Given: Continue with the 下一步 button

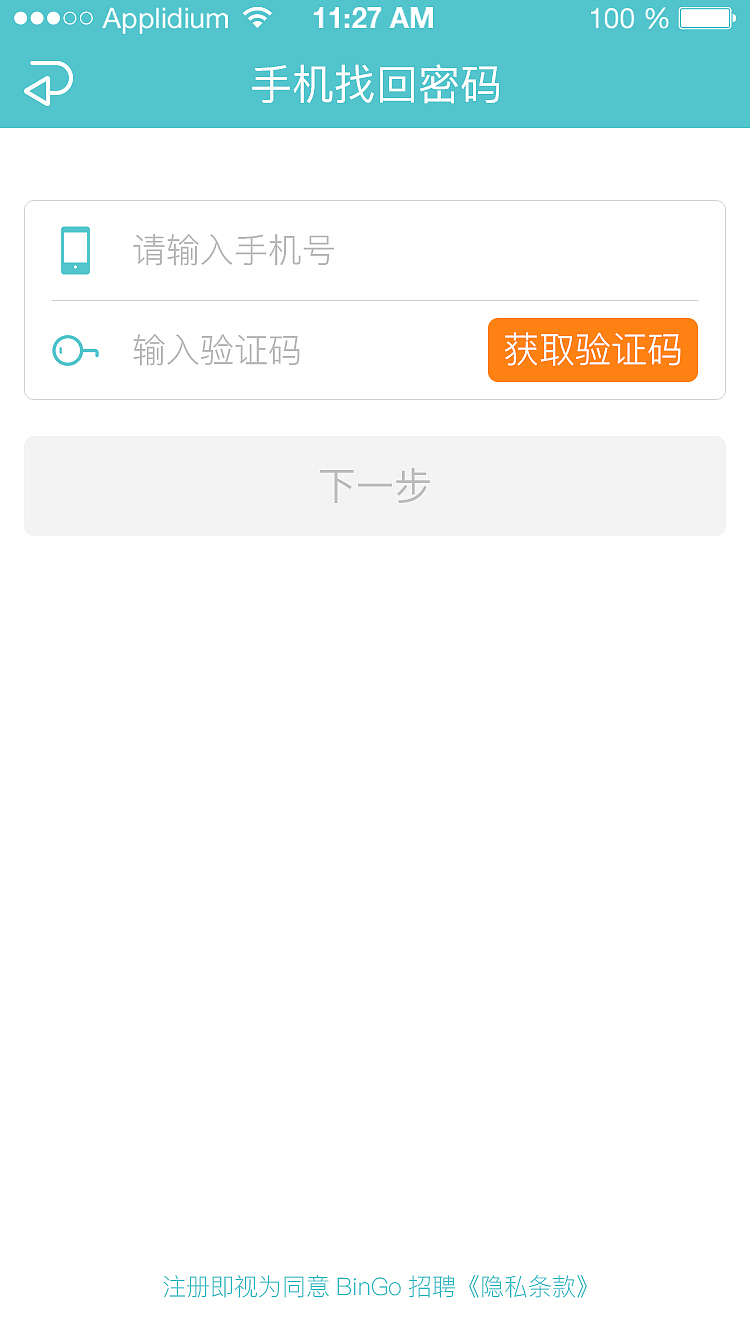Looking at the screenshot, I should pos(375,486).
